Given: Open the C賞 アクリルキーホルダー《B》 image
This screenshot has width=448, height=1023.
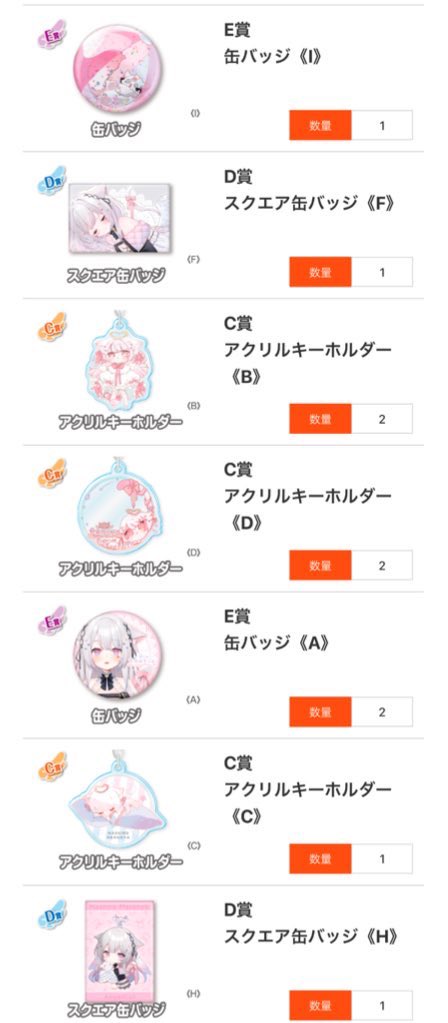Looking at the screenshot, I should point(121,372).
